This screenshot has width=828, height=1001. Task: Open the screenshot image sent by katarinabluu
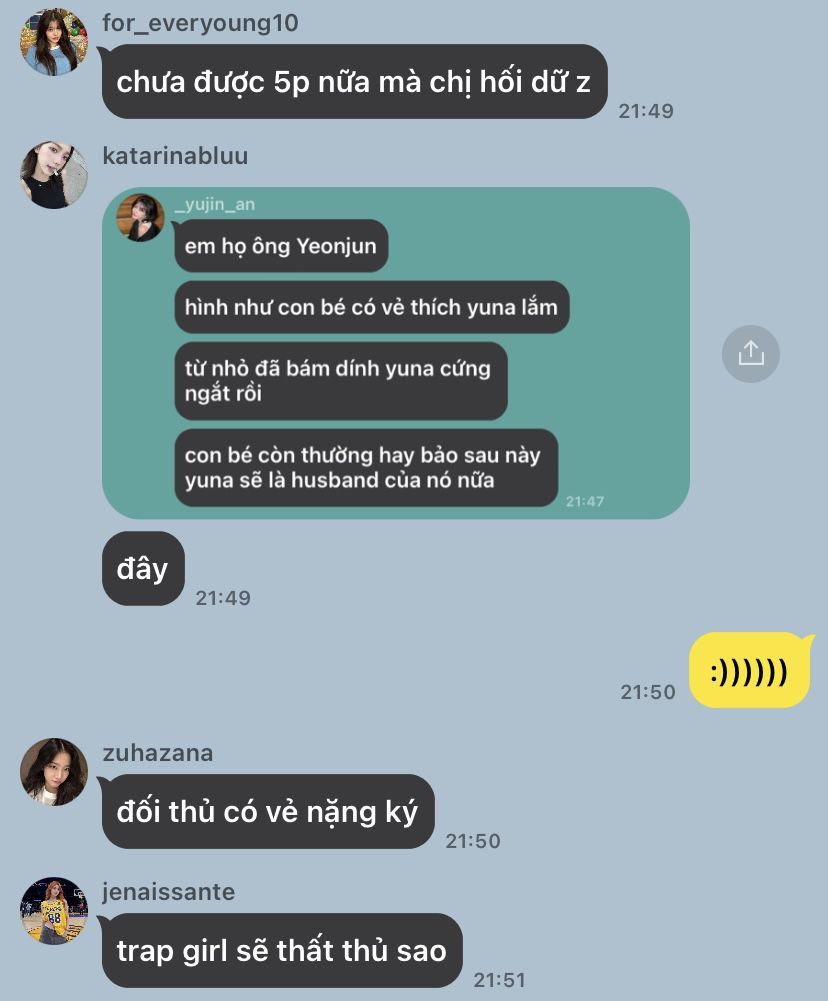pyautogui.click(x=395, y=352)
